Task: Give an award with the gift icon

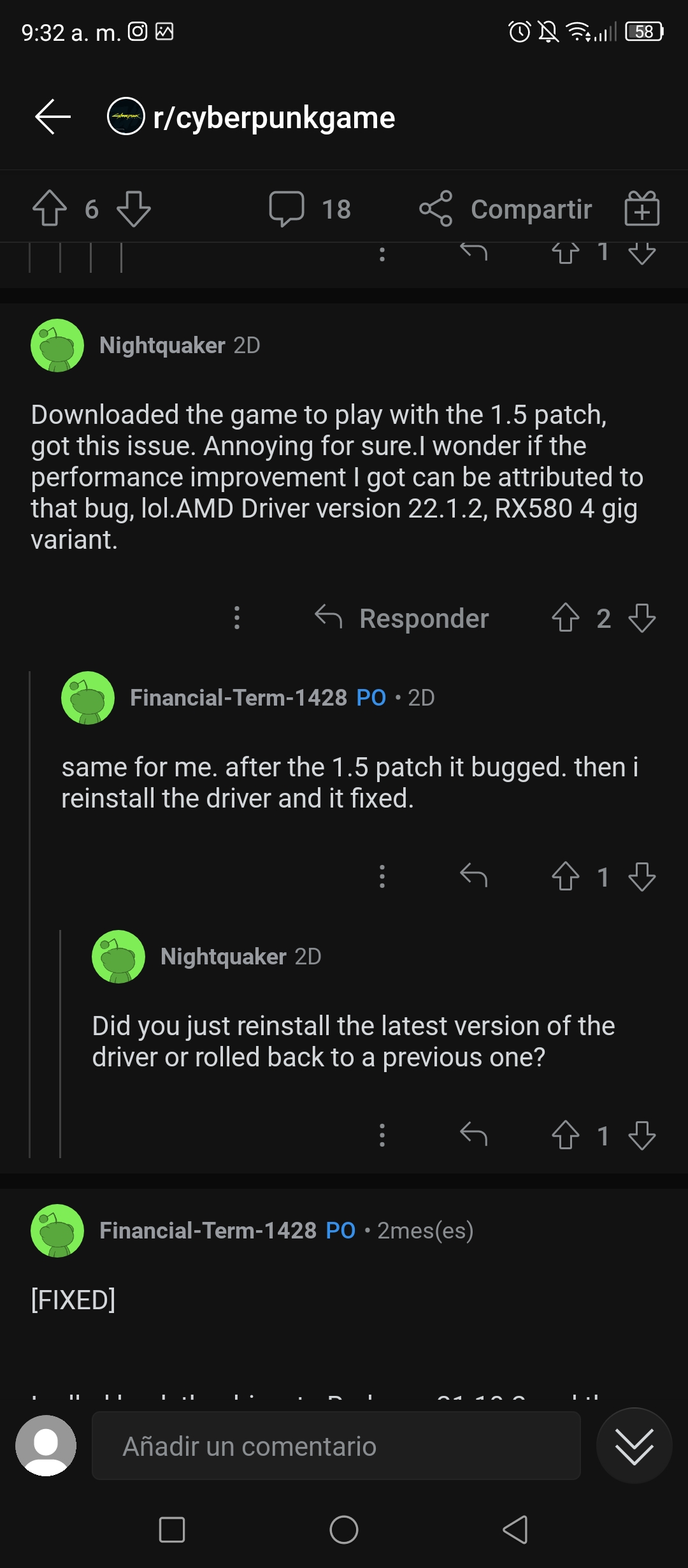Action: [x=641, y=208]
